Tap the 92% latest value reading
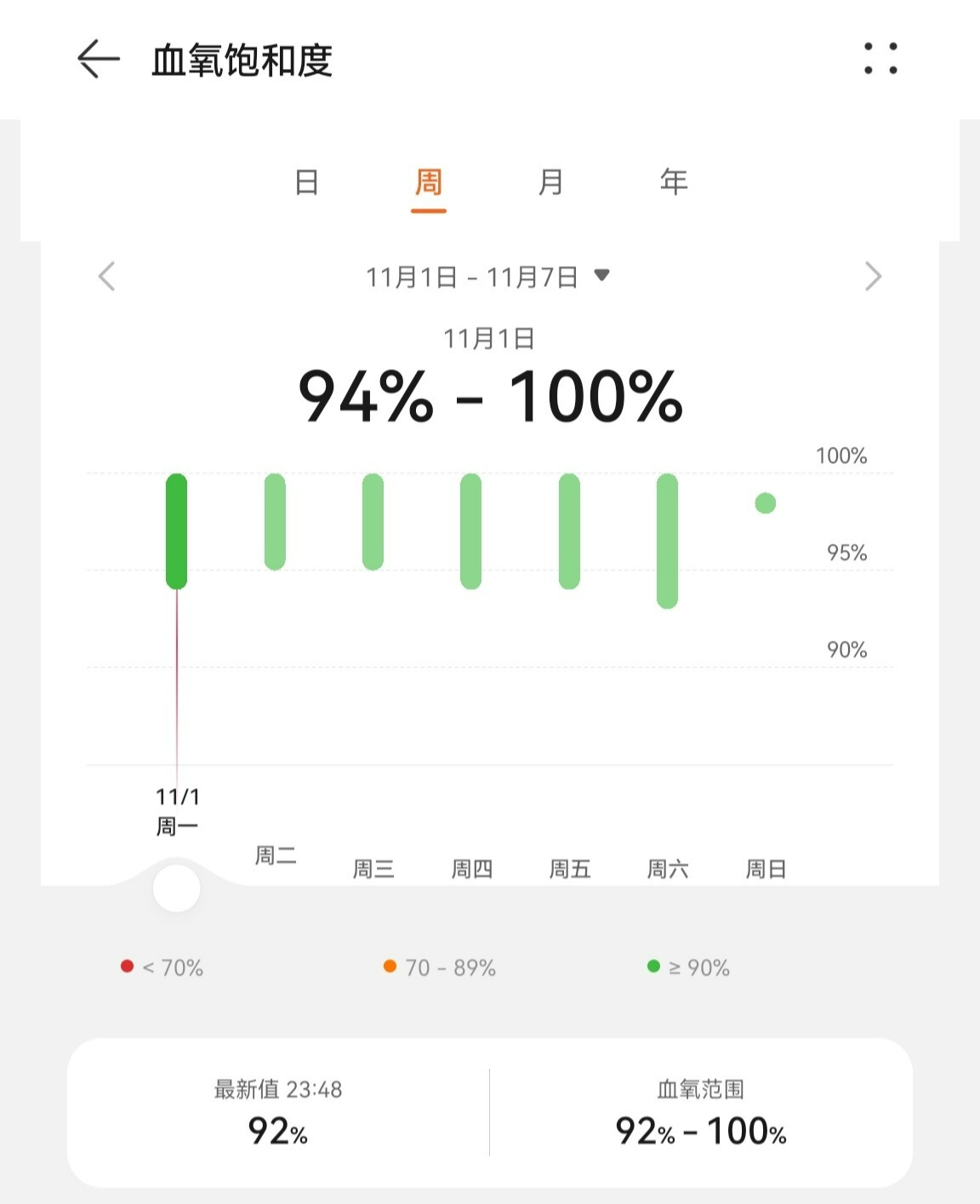 click(276, 1132)
